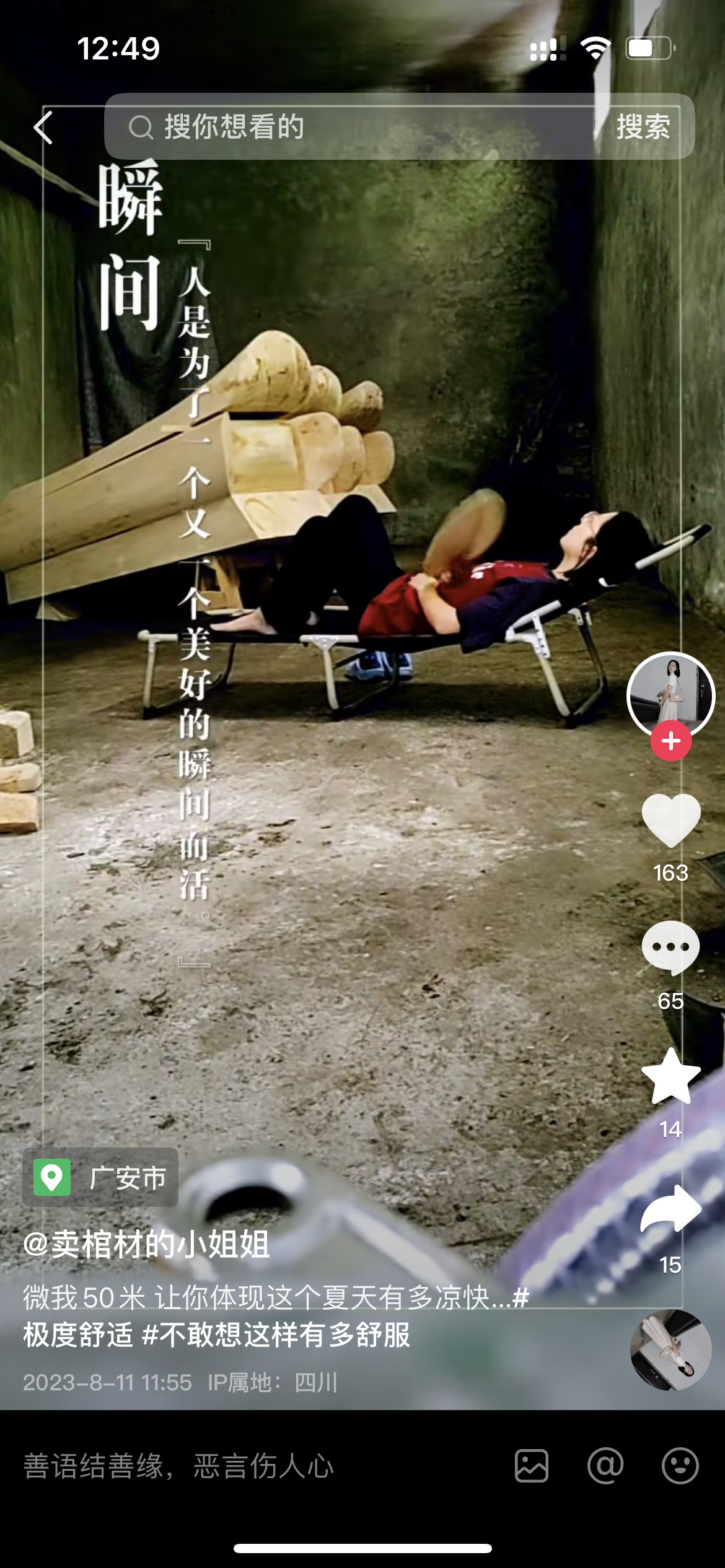Attach an image to the comment
Screen dimensions: 725x1568
(x=532, y=1466)
